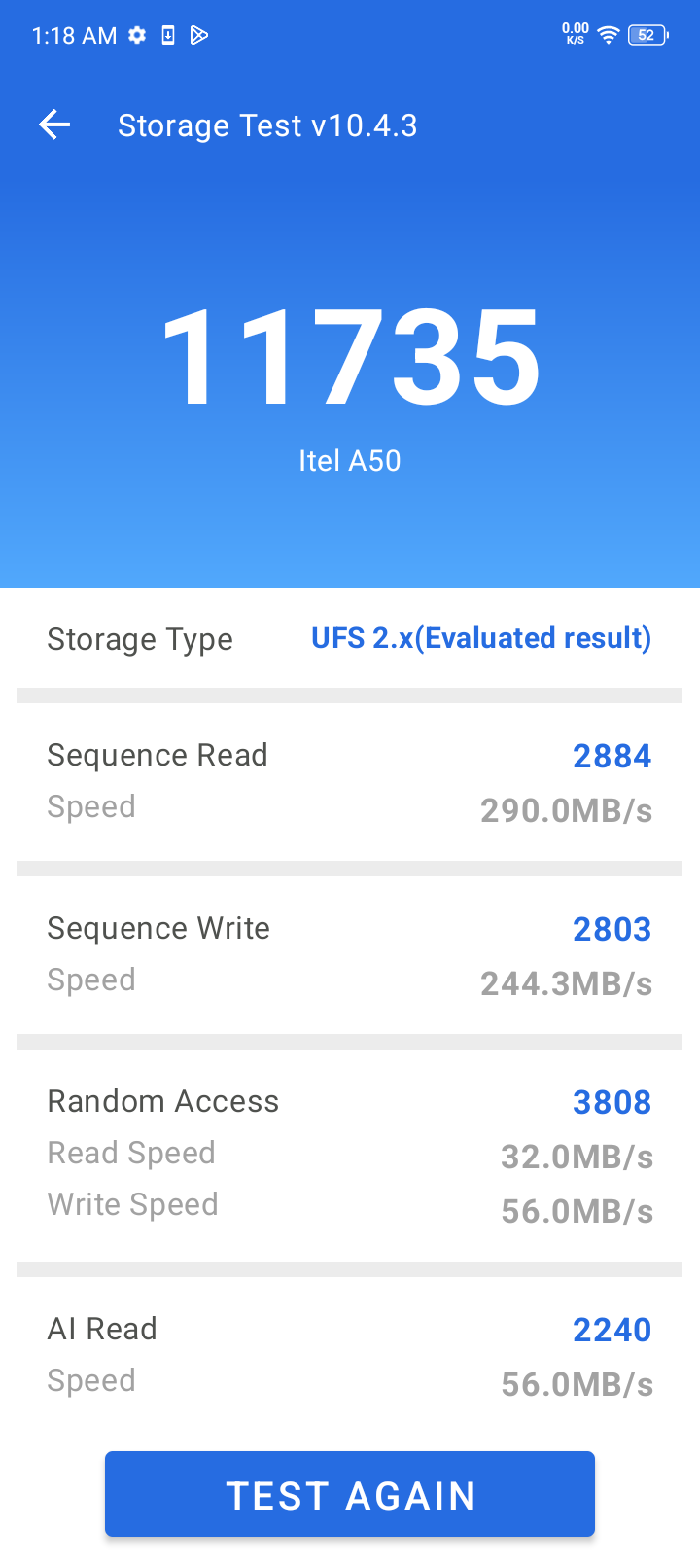Image resolution: width=700 pixels, height=1568 pixels.
Task: Tap the UFS 2.x evaluated result link
Action: tap(480, 638)
